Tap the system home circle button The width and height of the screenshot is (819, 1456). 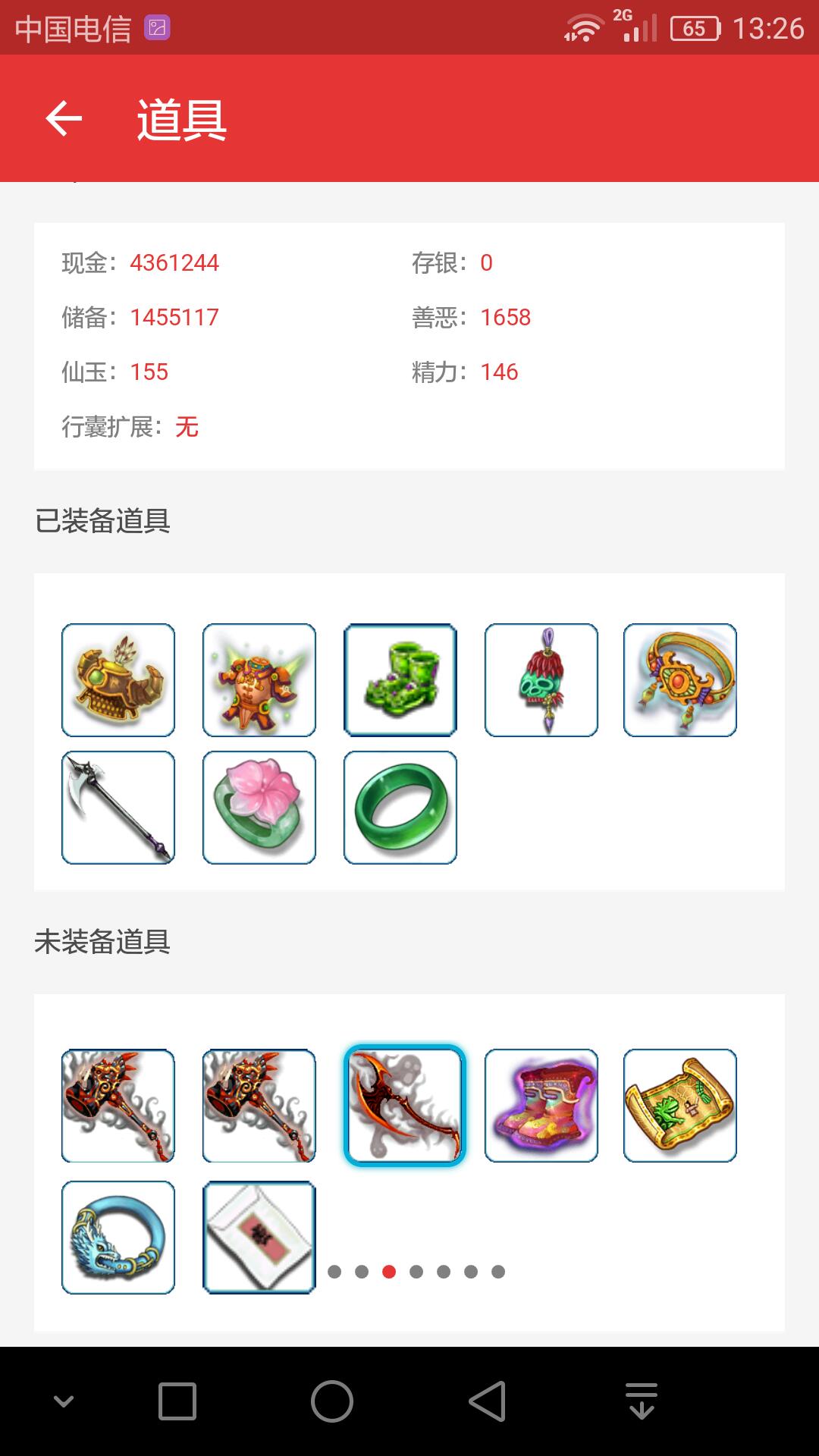pos(332,1401)
